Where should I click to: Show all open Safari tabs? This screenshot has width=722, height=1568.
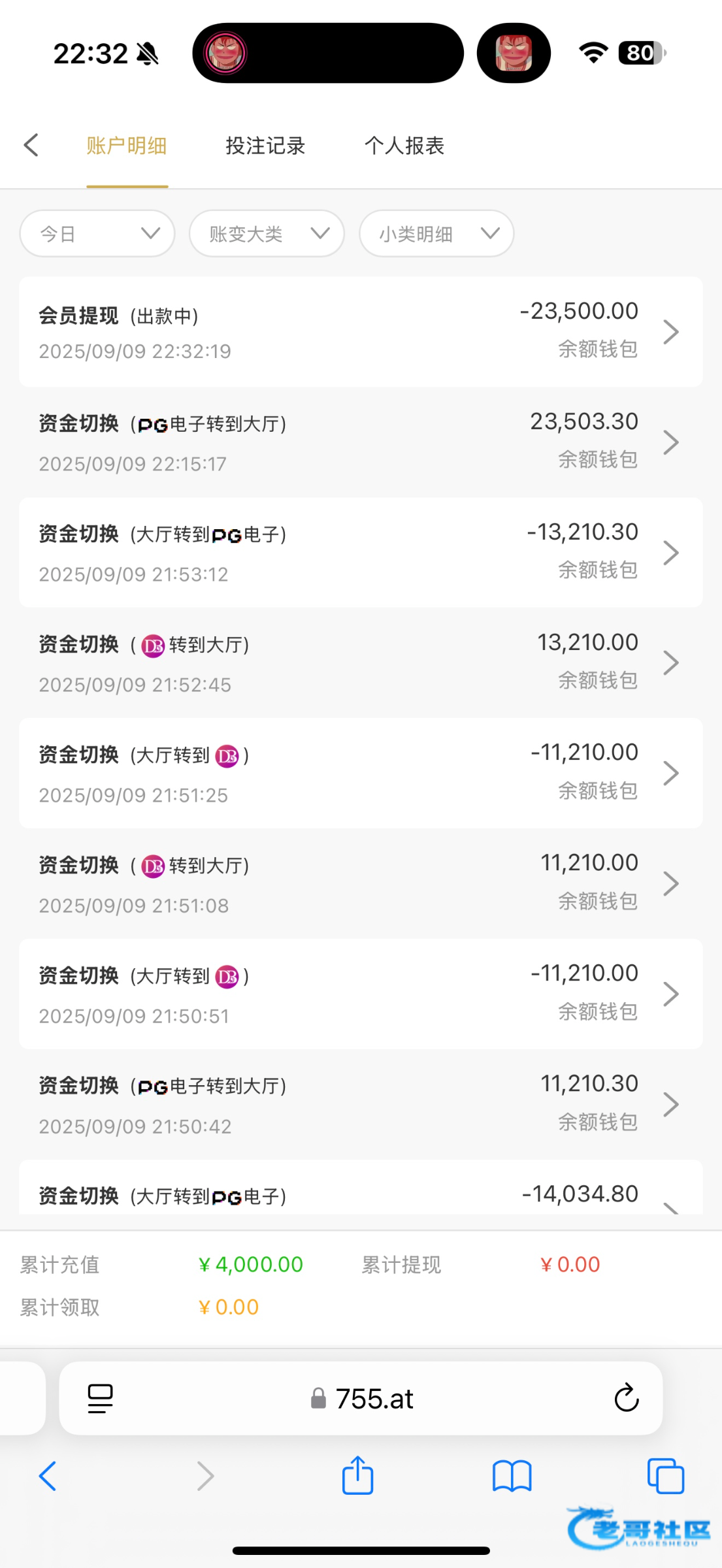click(x=665, y=1476)
